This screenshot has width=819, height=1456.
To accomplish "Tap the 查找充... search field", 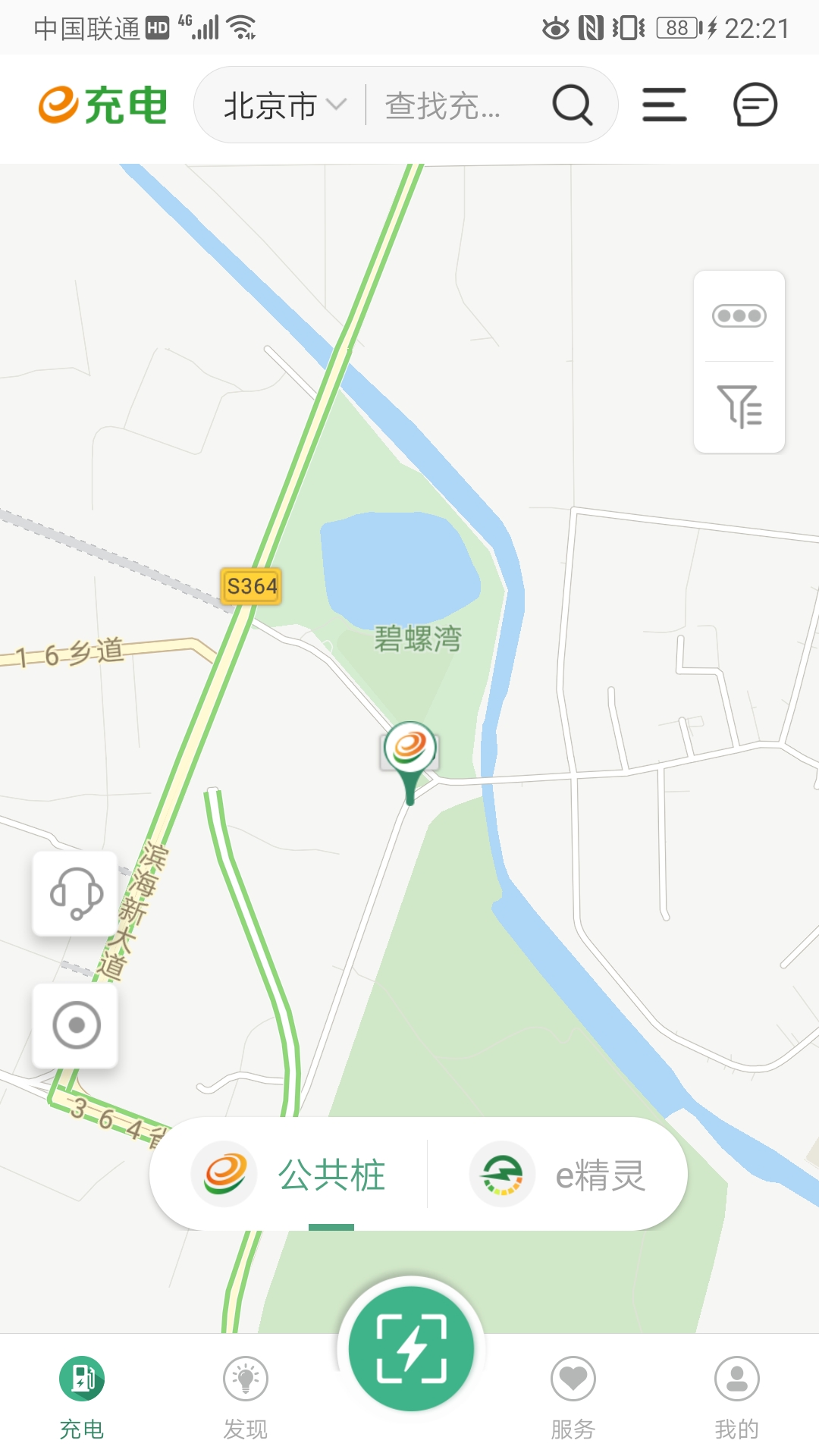I will click(443, 105).
